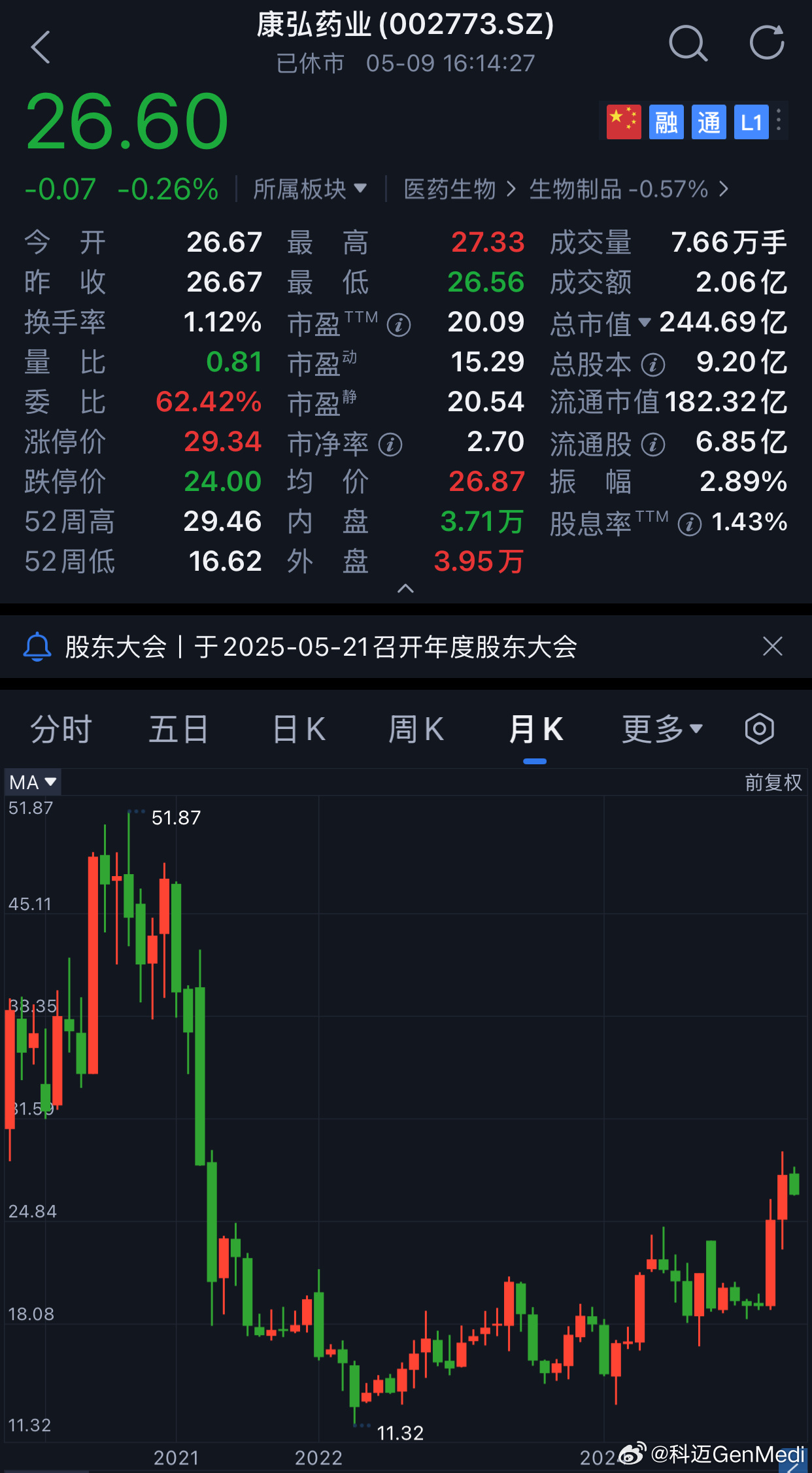Open the 更多 chart period dropdown

point(662,729)
